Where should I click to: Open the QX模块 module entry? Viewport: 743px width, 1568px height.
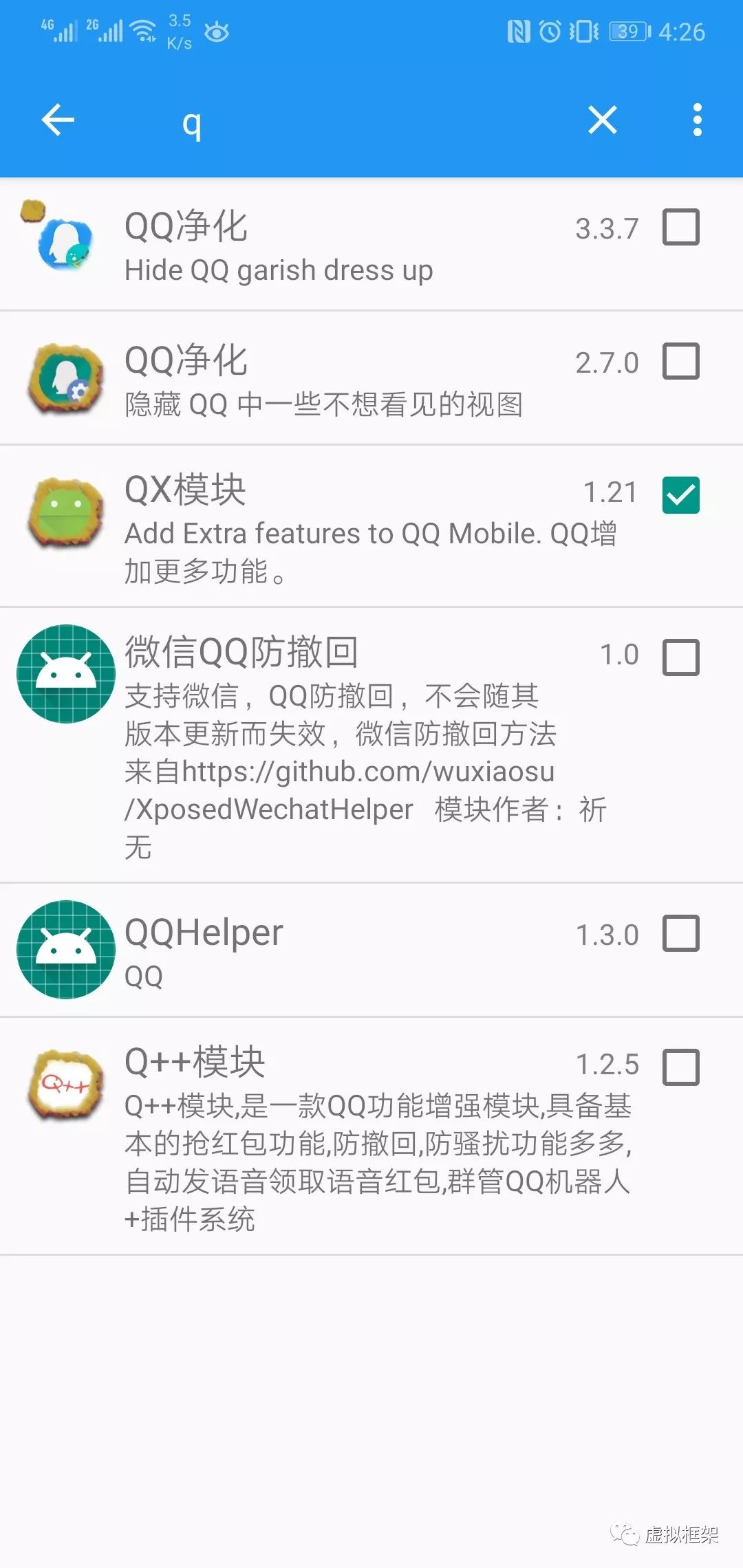pyautogui.click(x=371, y=527)
